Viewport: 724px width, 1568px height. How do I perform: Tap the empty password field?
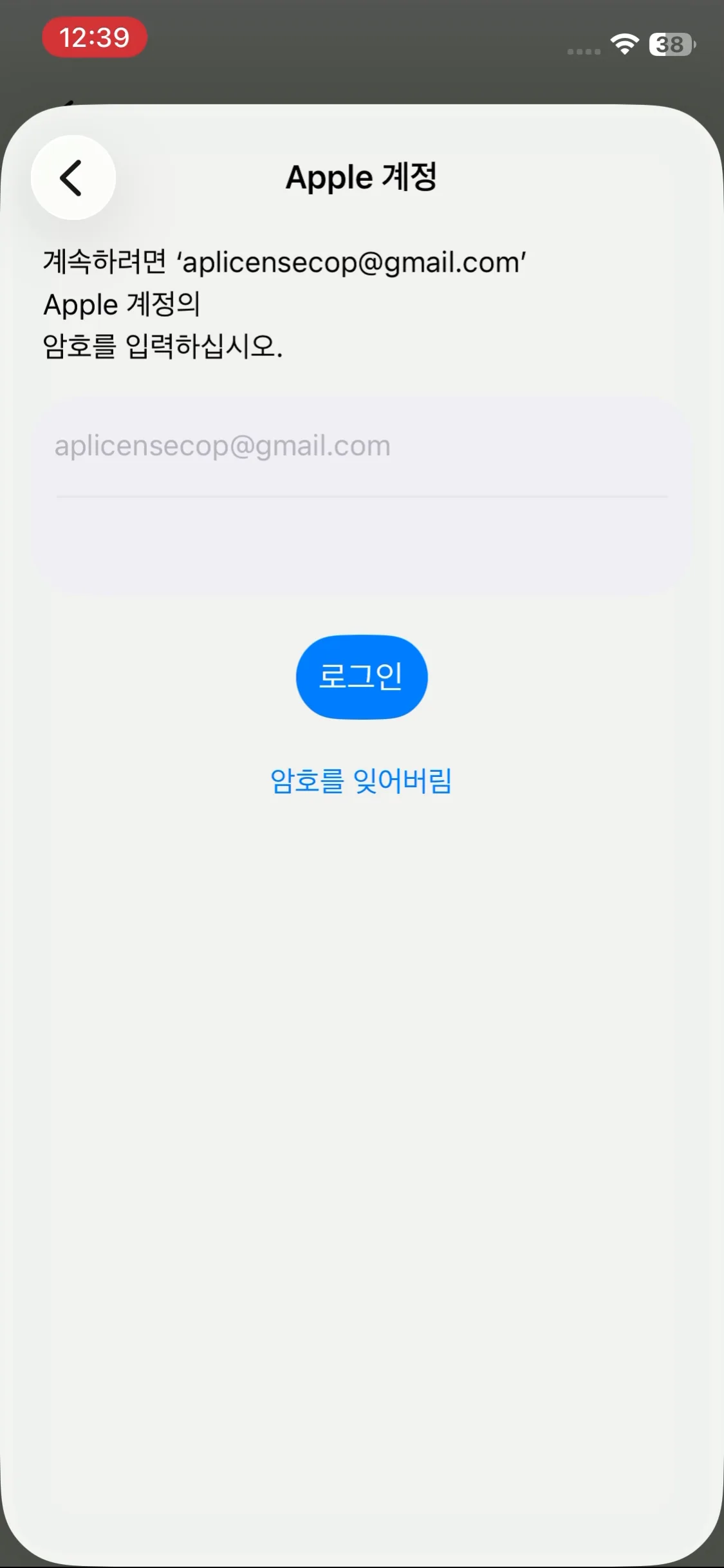pyautogui.click(x=362, y=545)
